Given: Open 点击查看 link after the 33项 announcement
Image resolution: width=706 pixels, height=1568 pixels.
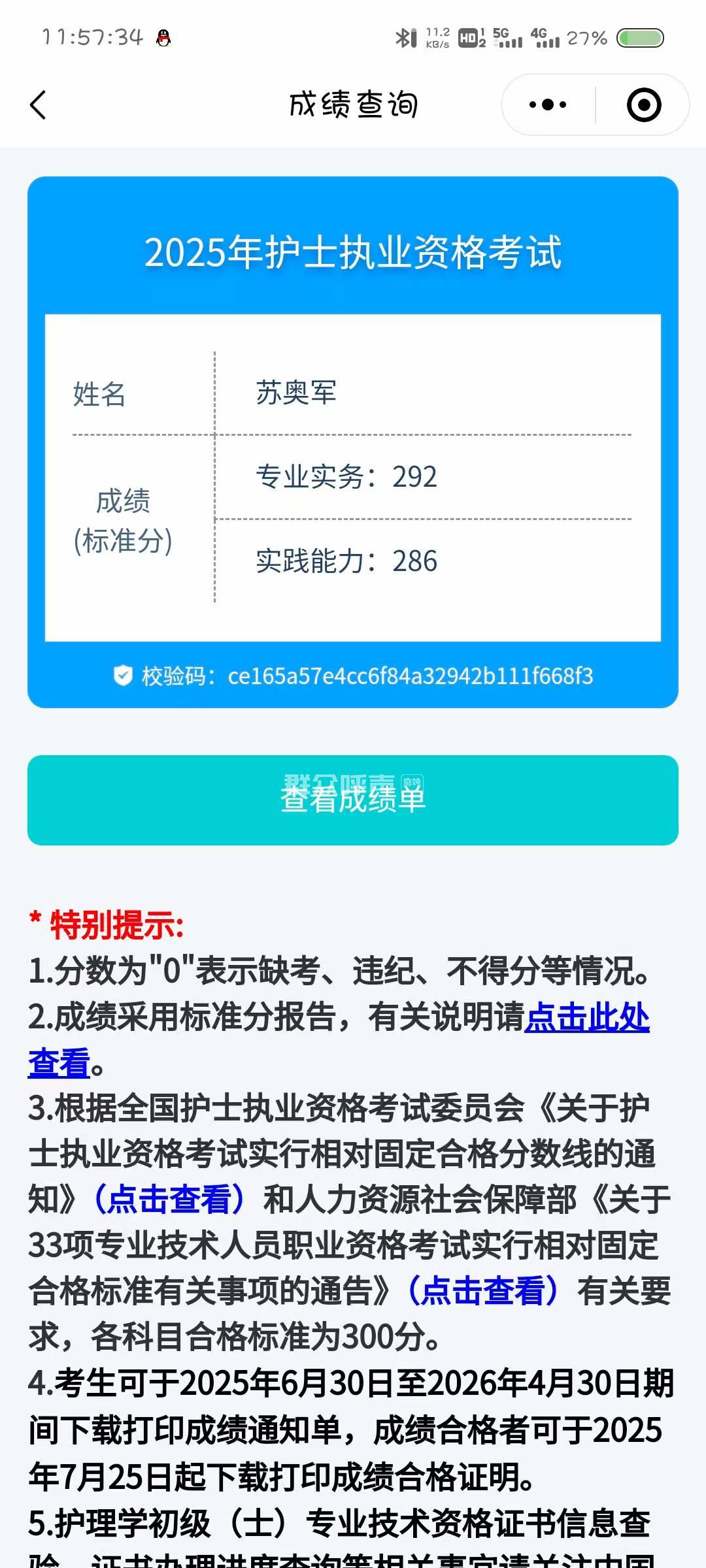Looking at the screenshot, I should [482, 1291].
